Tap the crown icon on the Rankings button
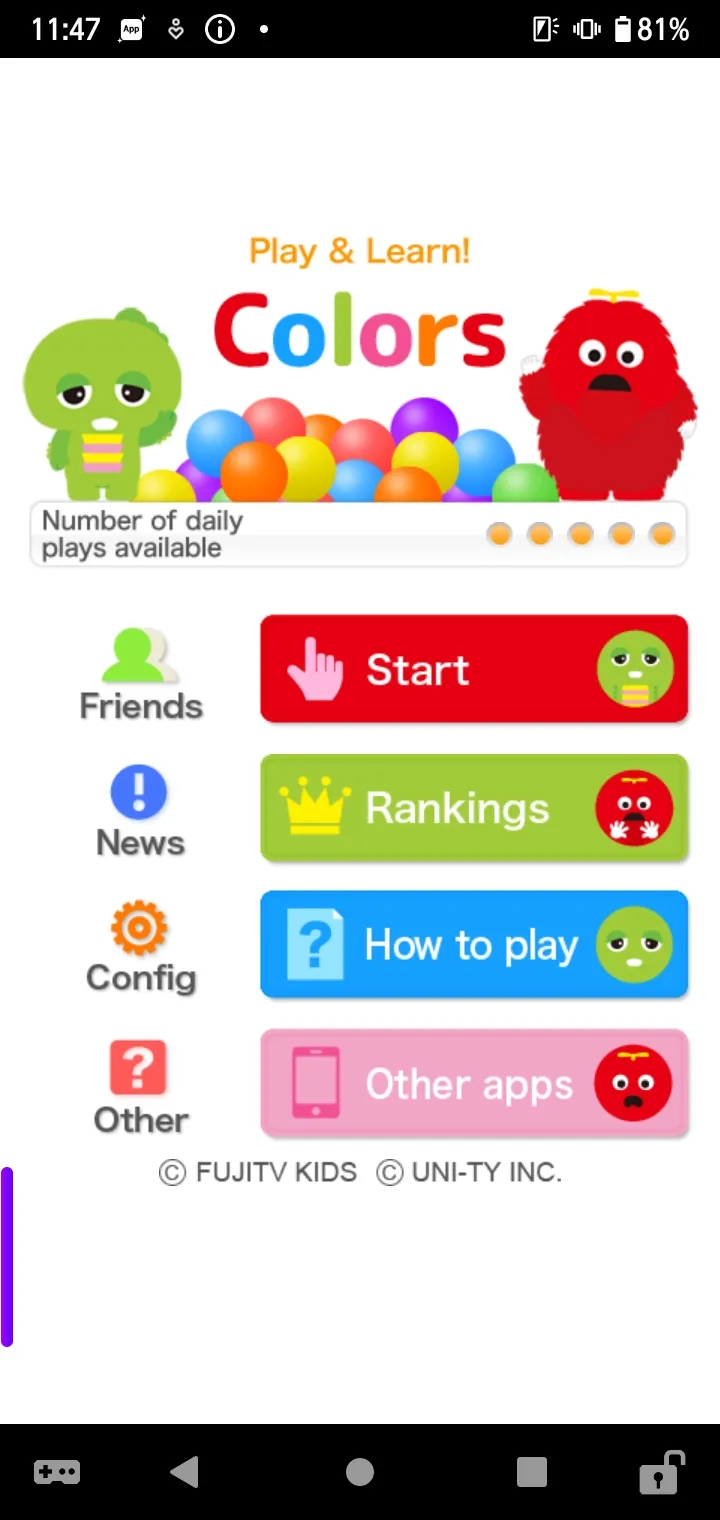720x1520 pixels. [316, 805]
